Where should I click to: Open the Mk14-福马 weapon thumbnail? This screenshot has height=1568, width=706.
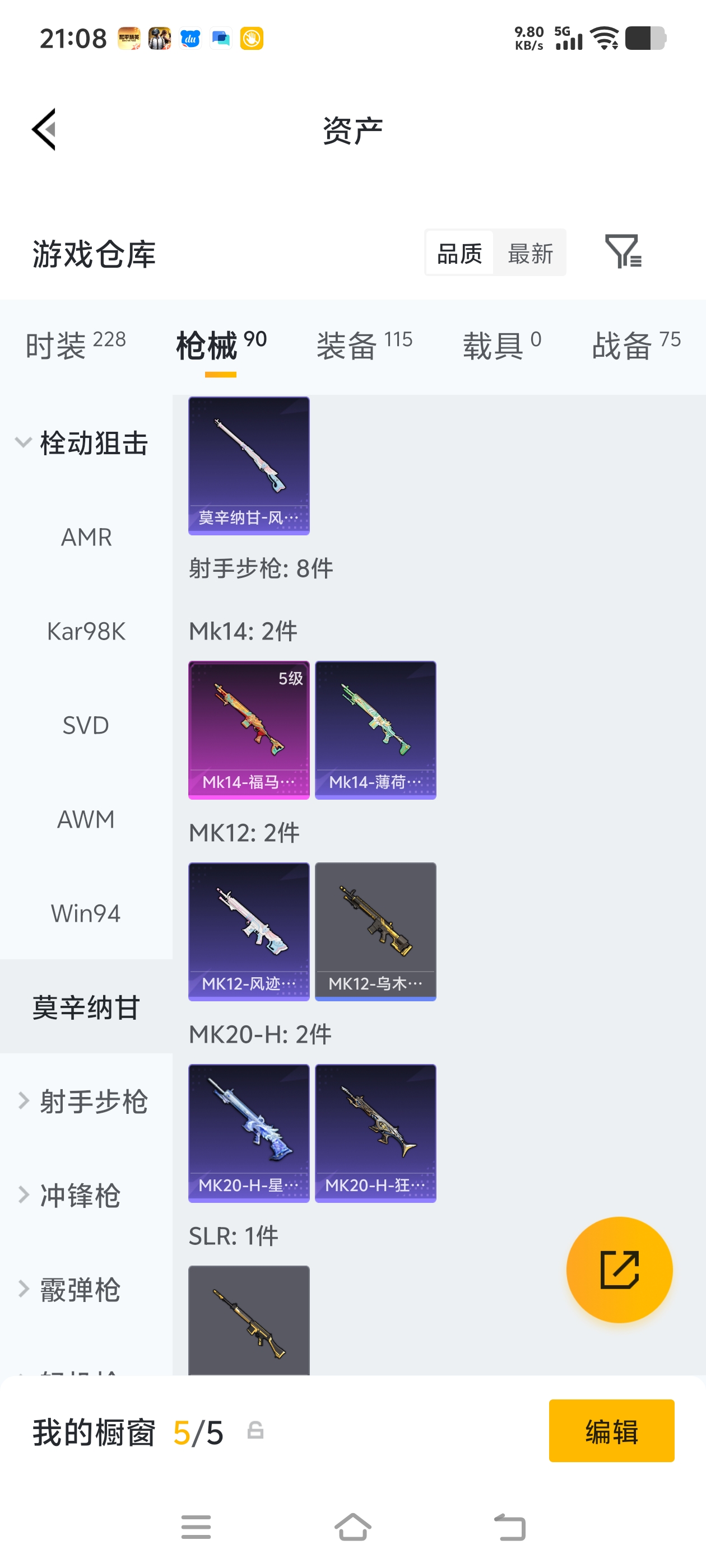coord(249,729)
